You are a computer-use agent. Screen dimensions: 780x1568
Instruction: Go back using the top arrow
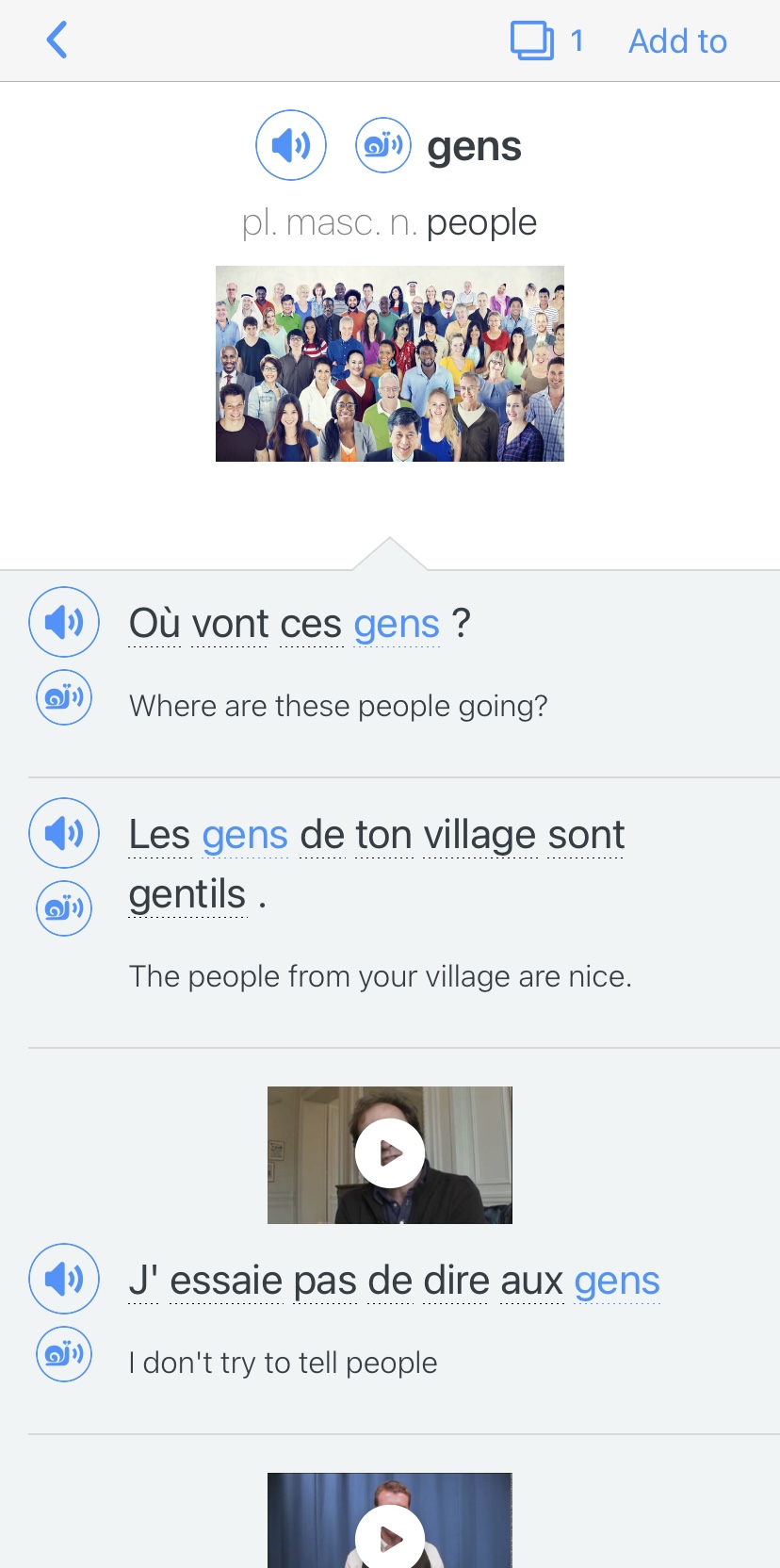coord(57,41)
